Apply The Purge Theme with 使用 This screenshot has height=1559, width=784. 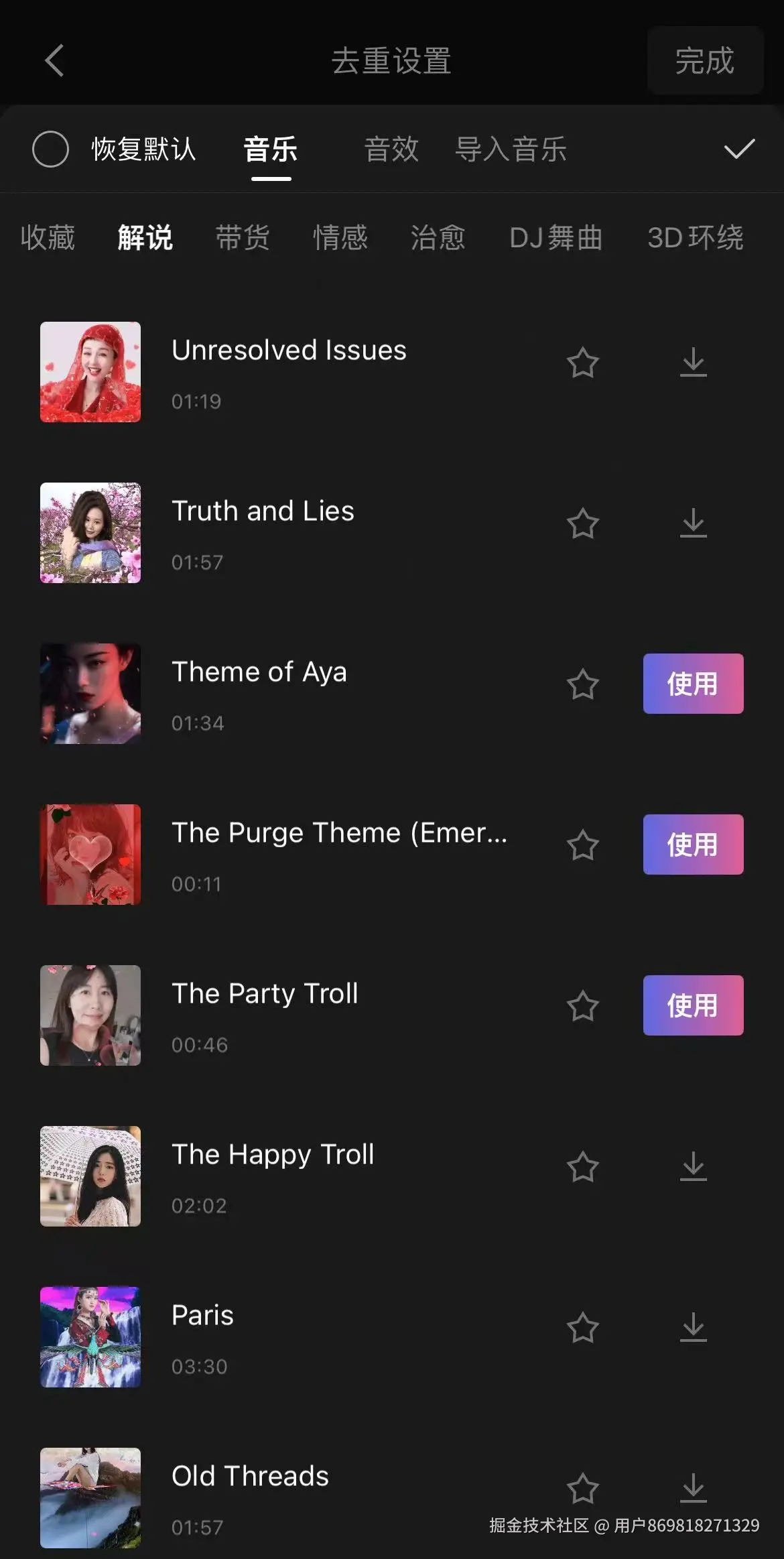[693, 845]
